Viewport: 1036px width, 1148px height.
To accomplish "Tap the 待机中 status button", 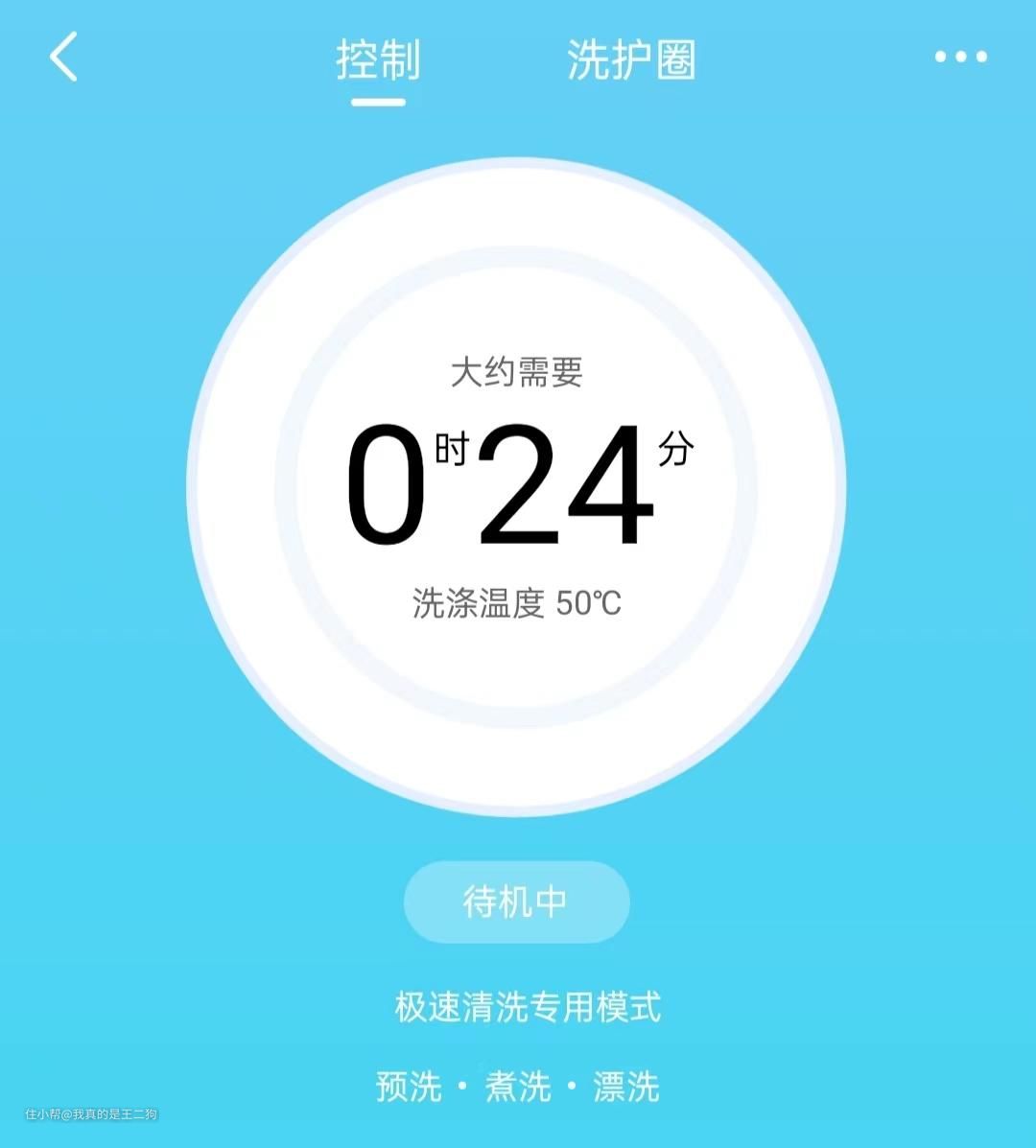I will tap(516, 902).
